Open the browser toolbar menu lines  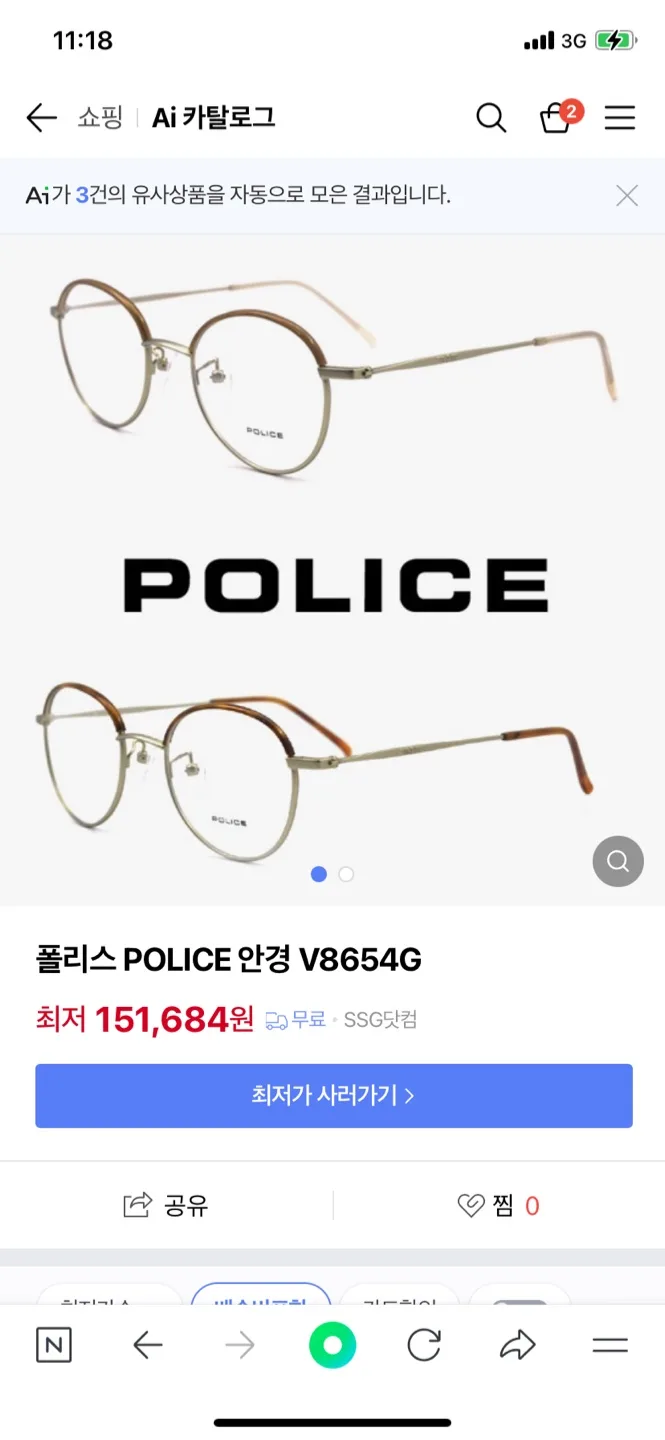[609, 1346]
